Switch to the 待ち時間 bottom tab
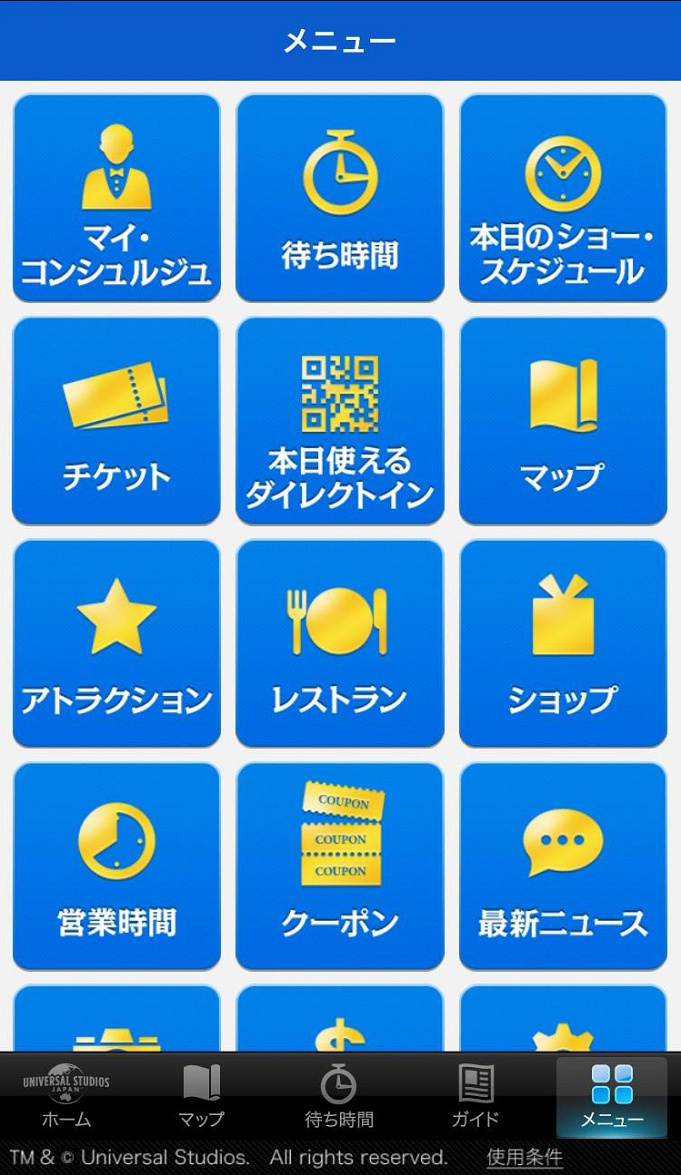Viewport: 681px width, 1175px height. tap(339, 1096)
